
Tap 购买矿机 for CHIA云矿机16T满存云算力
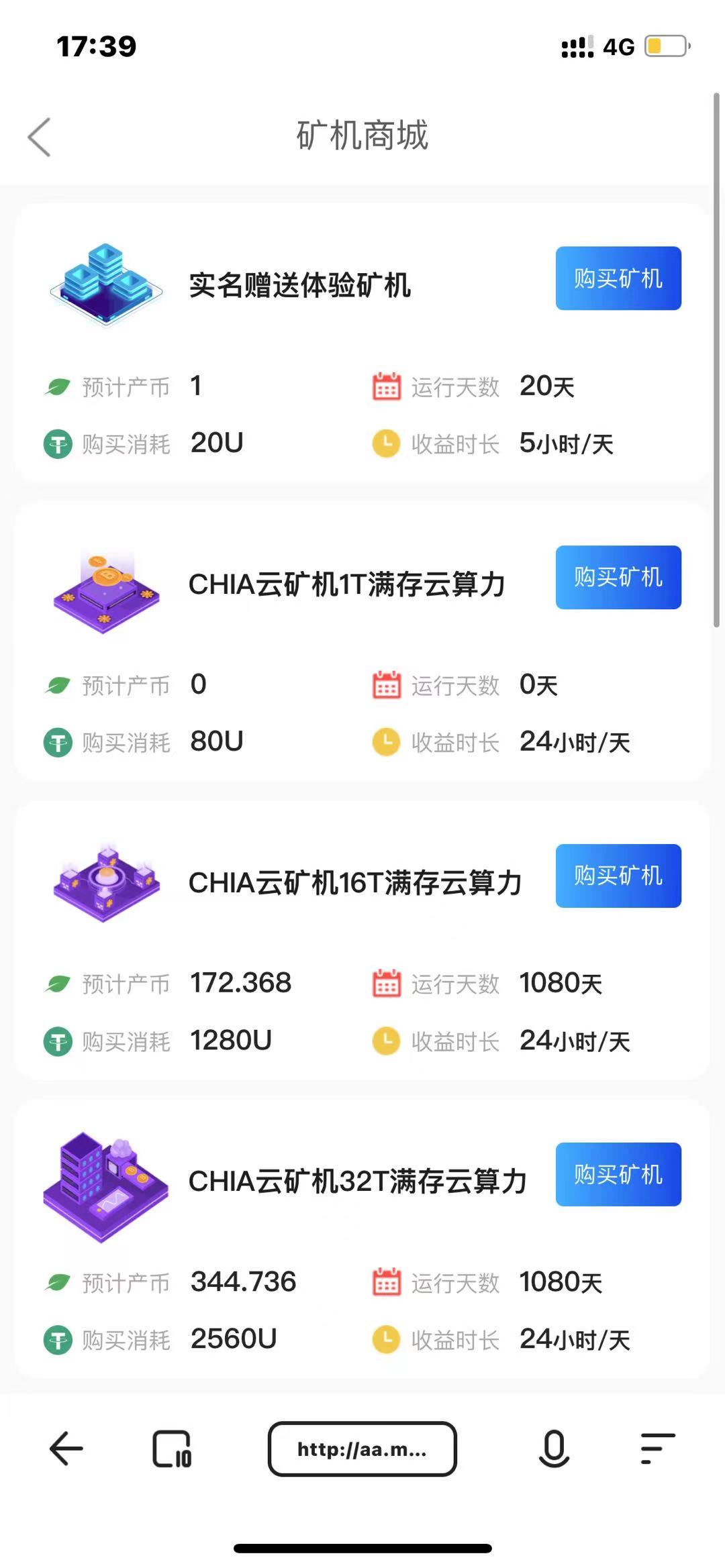tap(618, 876)
